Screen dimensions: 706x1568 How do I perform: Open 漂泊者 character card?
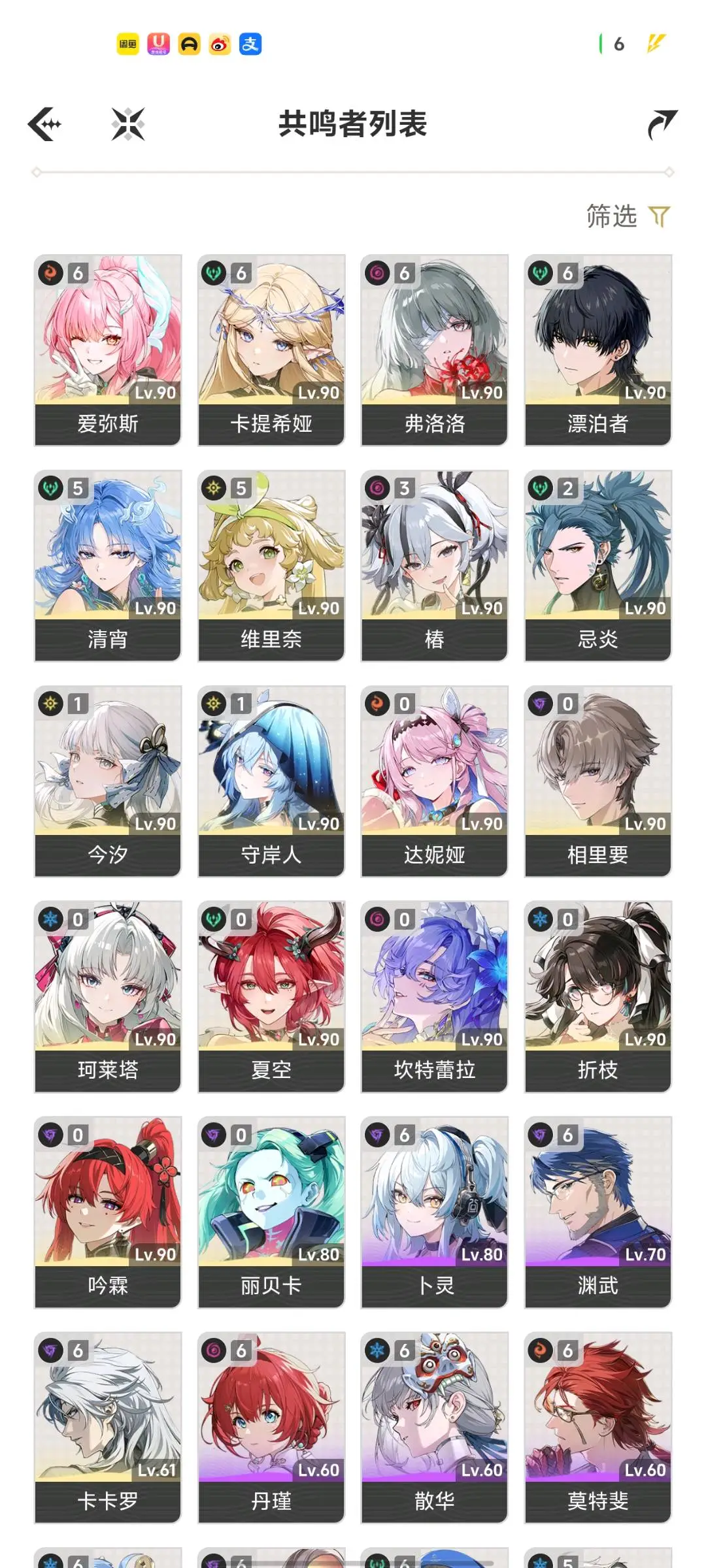[x=597, y=350]
